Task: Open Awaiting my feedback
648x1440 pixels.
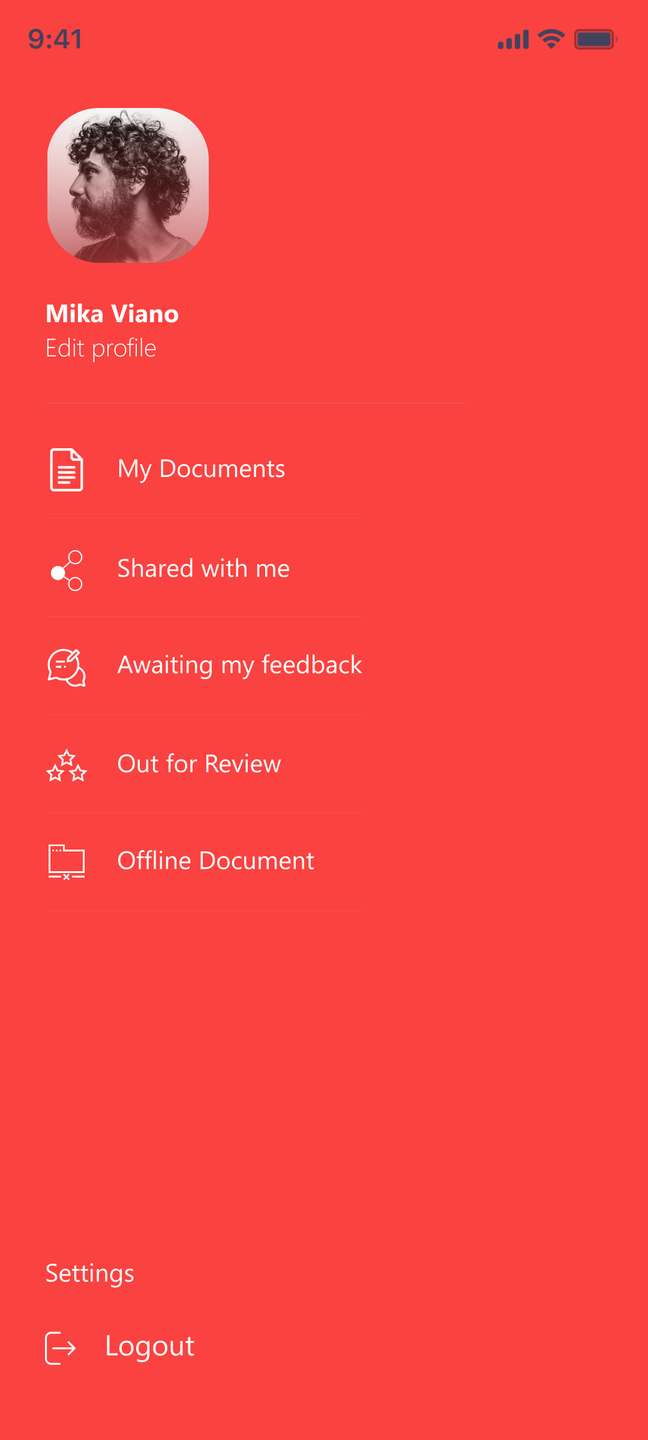Action: click(239, 666)
